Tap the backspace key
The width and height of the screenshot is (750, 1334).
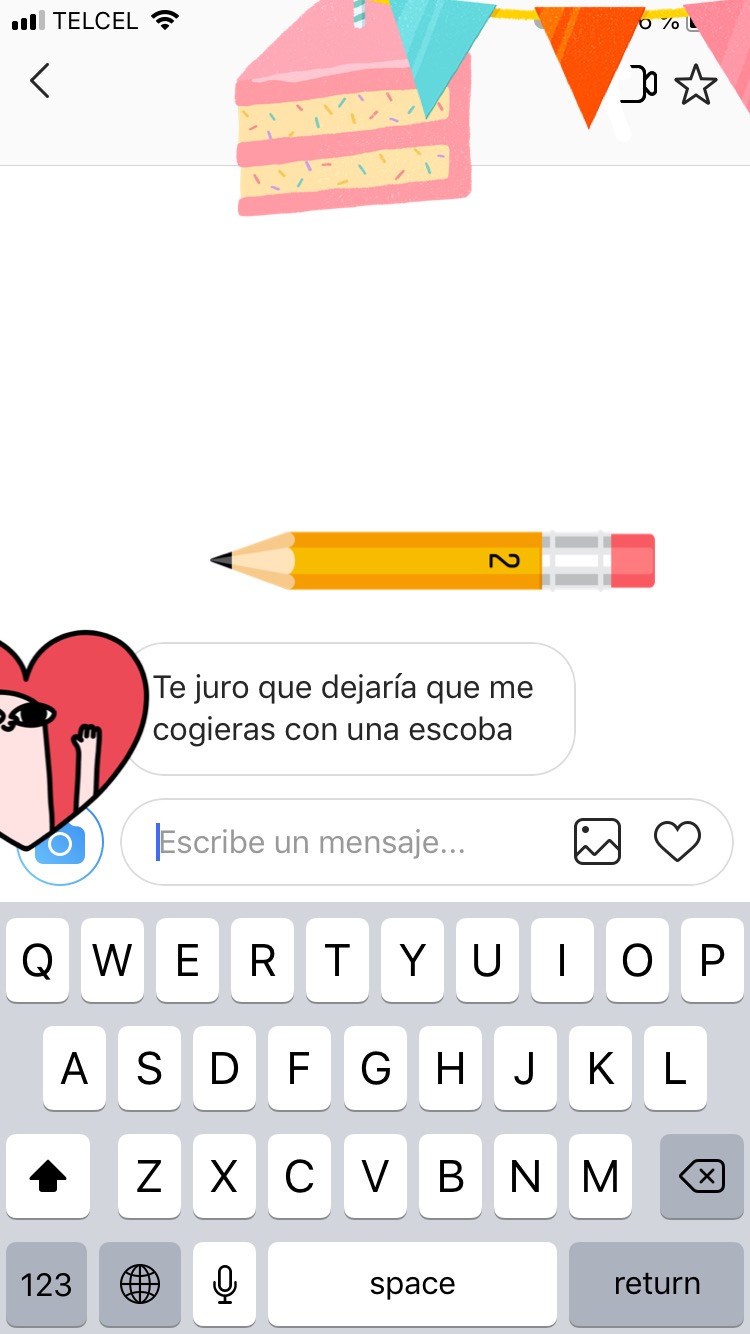(x=702, y=1177)
